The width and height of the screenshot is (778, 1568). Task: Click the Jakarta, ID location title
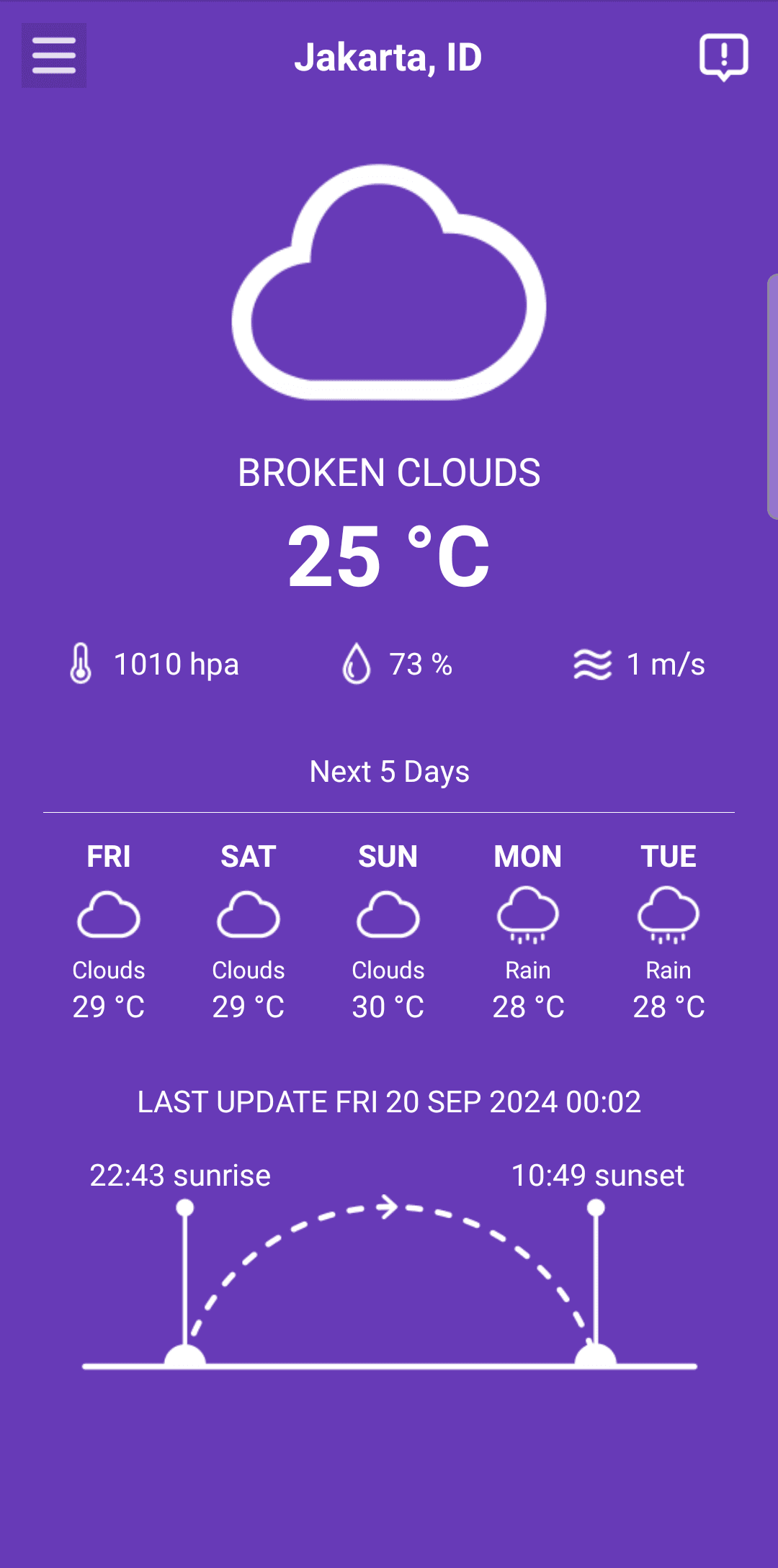(389, 57)
